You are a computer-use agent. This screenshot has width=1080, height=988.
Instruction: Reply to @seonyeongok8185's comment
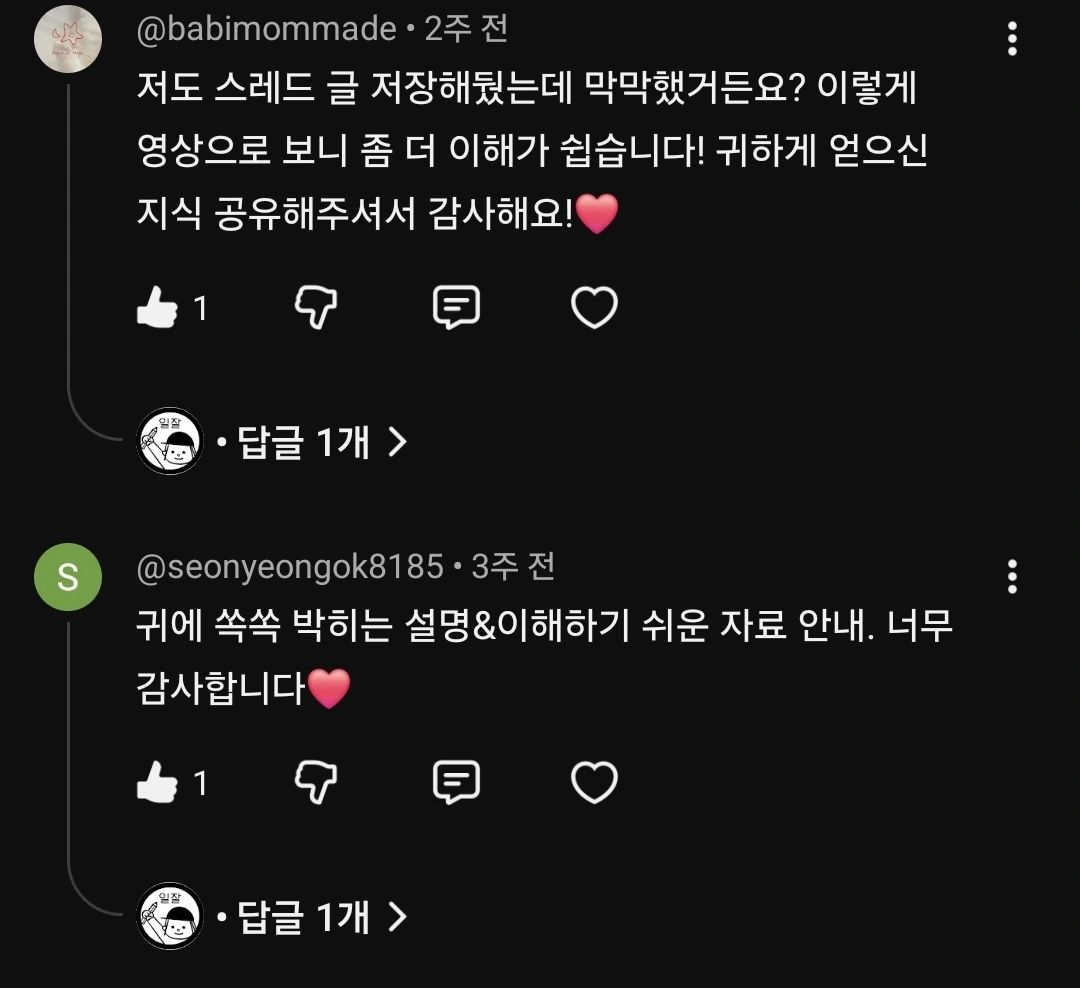pos(456,782)
